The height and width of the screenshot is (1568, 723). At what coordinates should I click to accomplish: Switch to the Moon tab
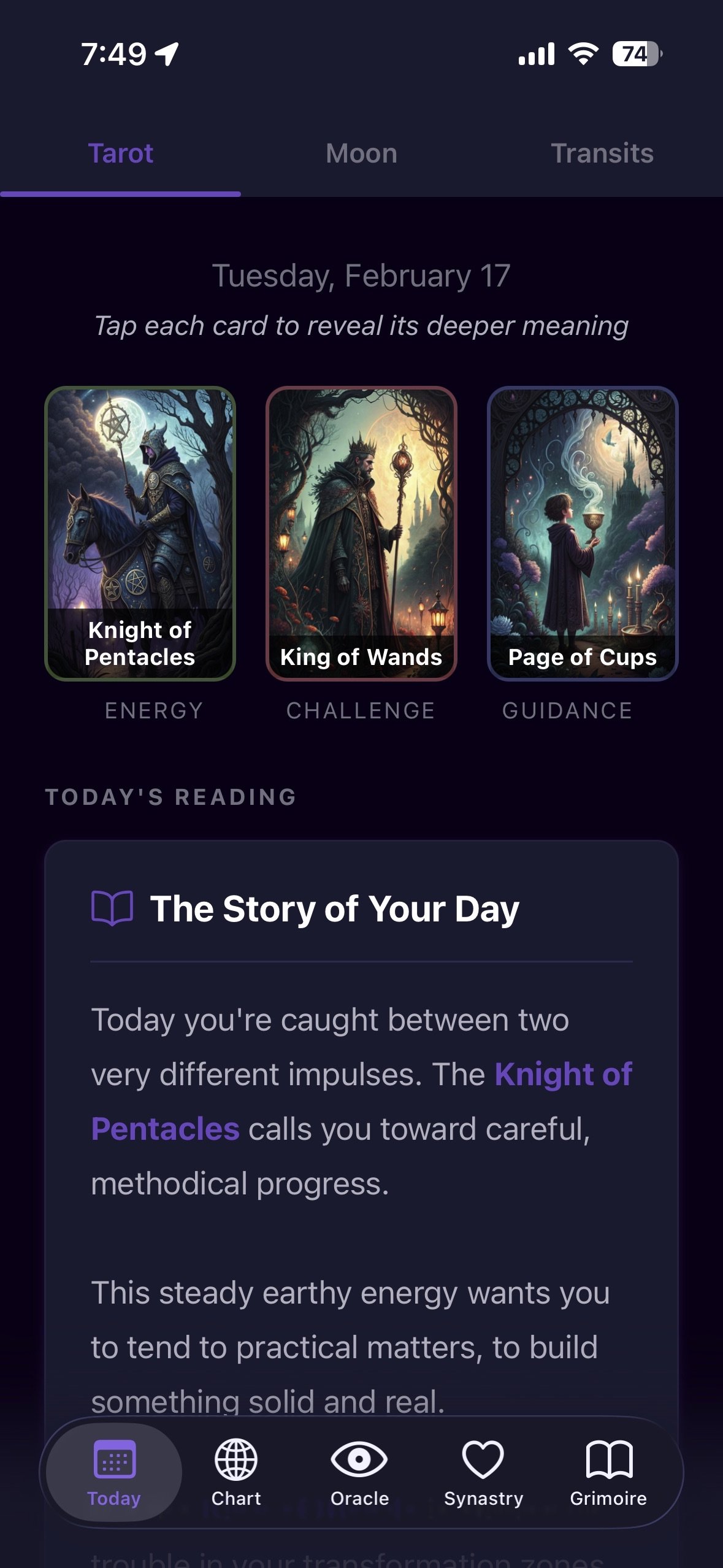(x=361, y=153)
